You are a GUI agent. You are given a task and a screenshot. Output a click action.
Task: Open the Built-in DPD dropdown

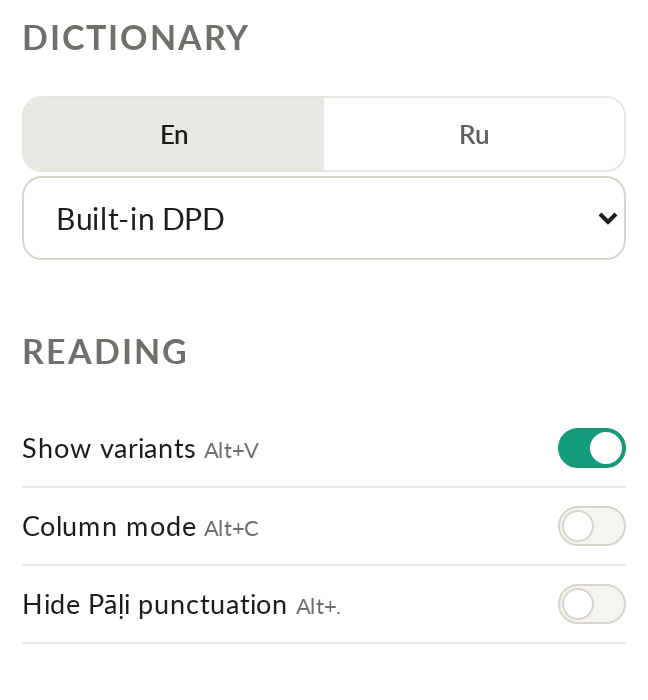(x=324, y=218)
